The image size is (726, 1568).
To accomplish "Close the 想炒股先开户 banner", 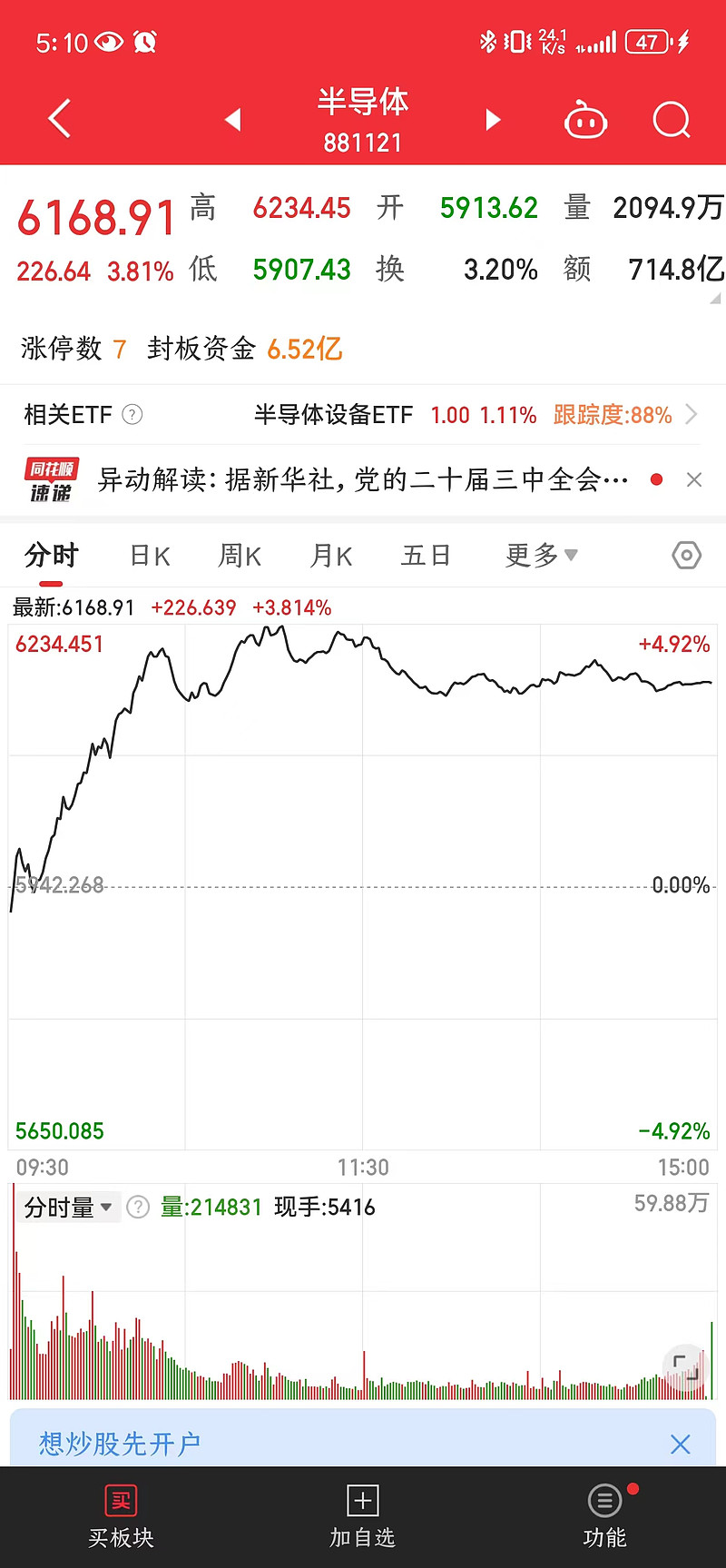I will [680, 1444].
